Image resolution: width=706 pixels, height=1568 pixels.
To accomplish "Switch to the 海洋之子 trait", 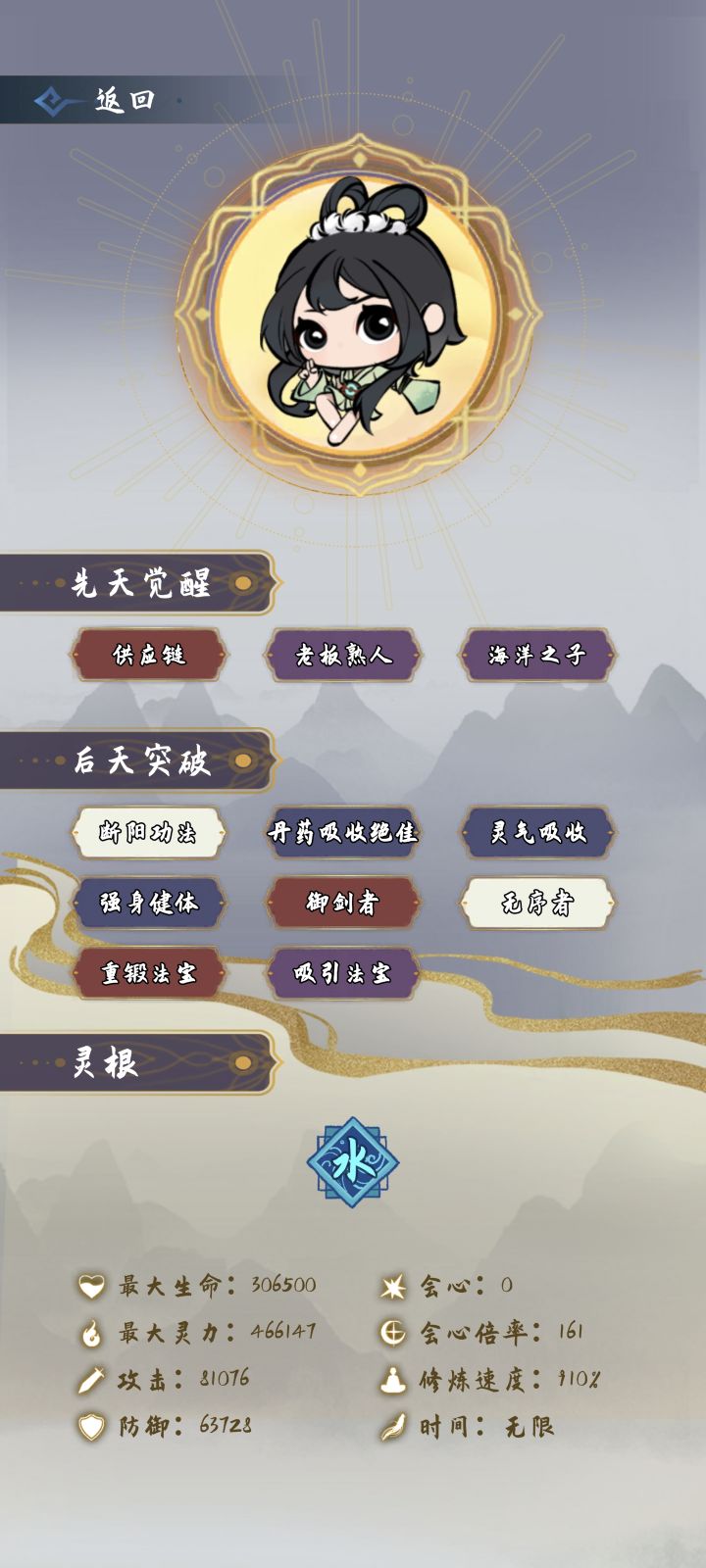I will (535, 655).
